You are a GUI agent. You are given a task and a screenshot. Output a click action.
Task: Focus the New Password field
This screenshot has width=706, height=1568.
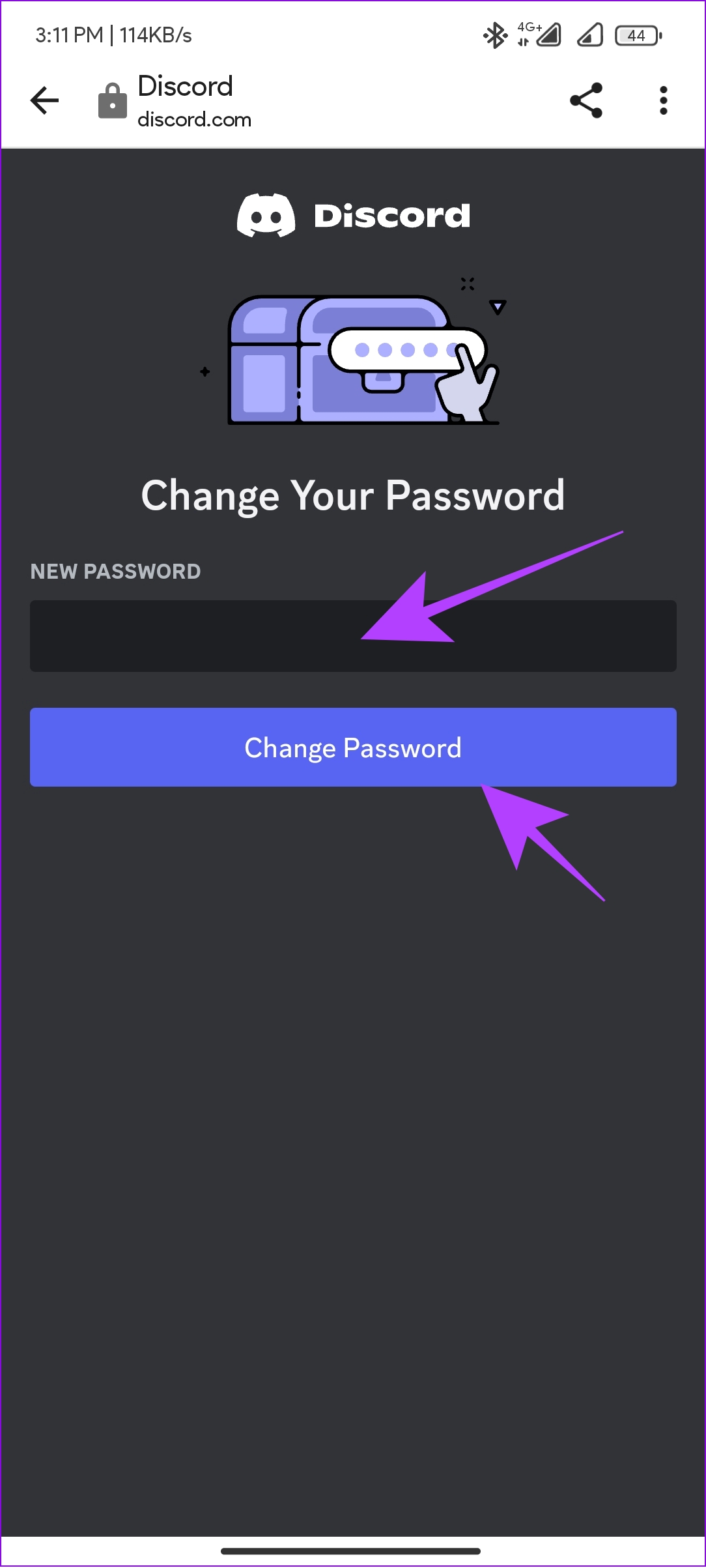click(353, 635)
